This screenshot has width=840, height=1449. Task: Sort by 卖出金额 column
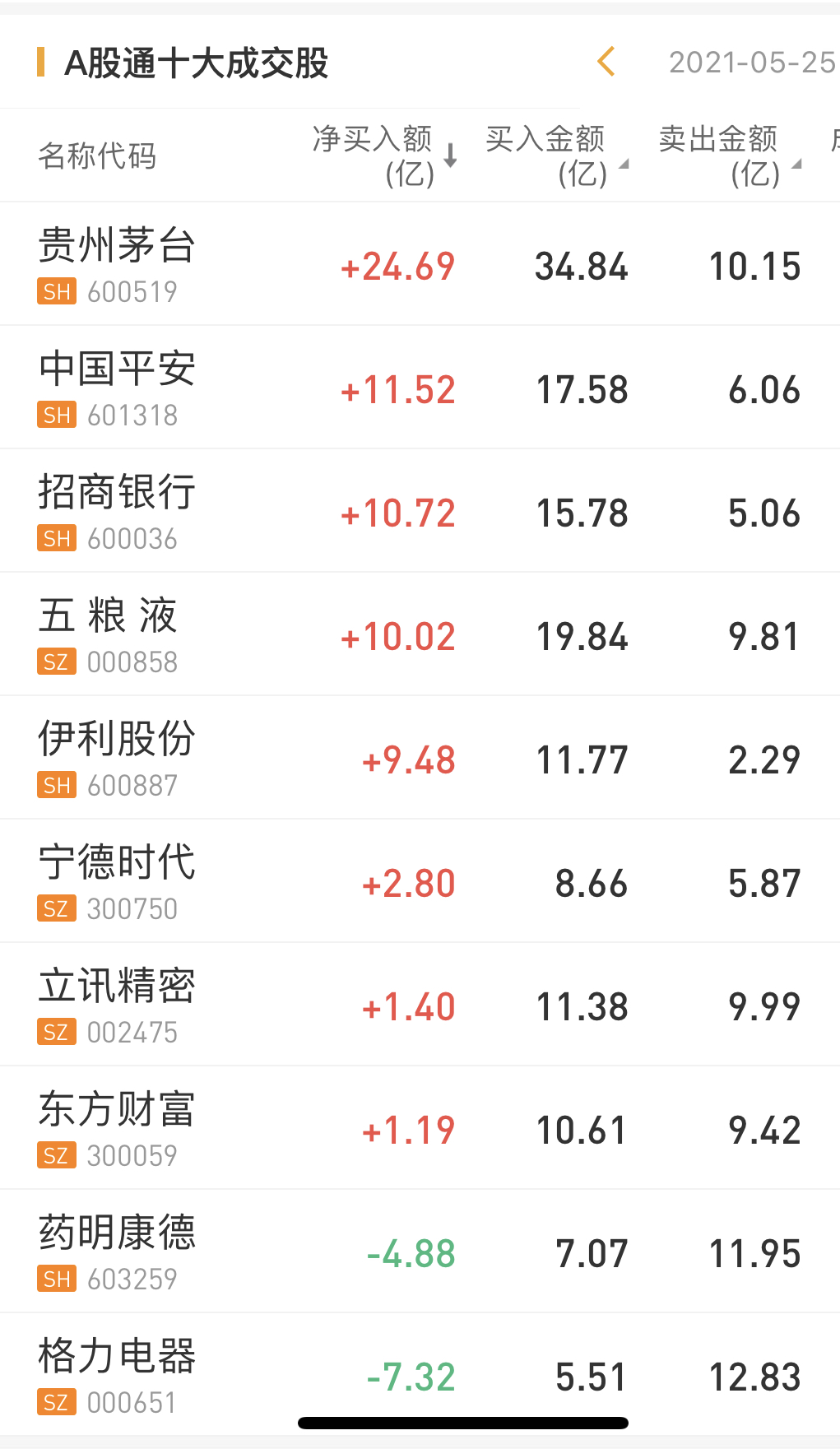tap(726, 156)
